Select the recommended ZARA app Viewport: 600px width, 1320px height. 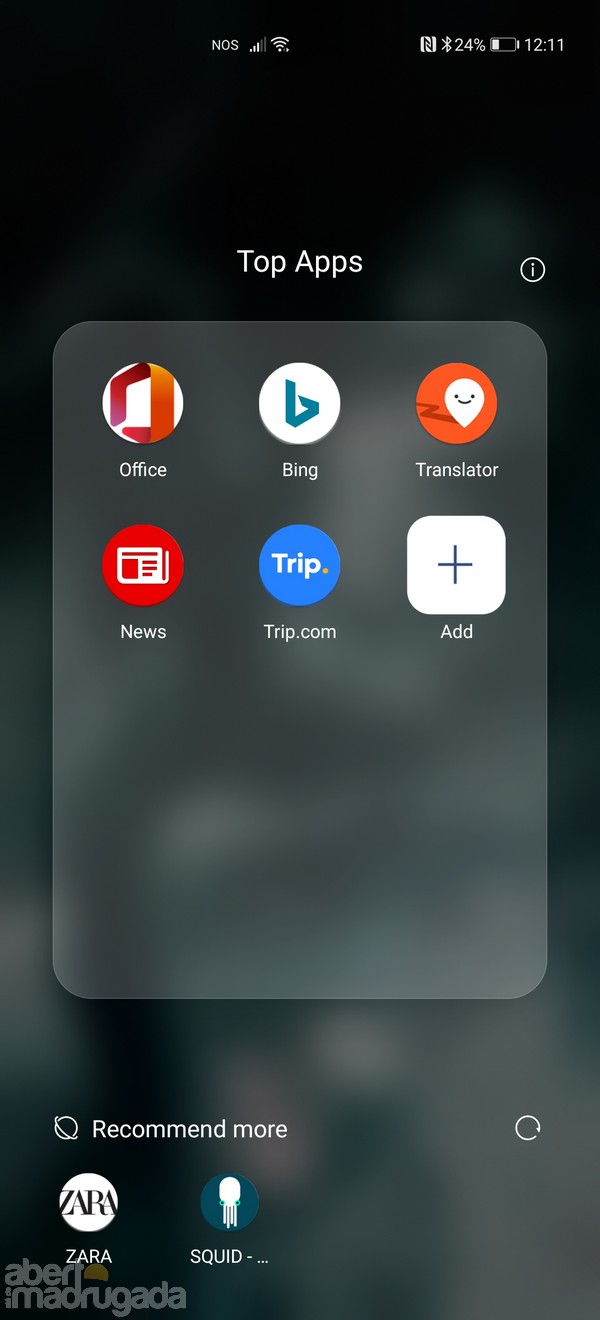click(x=89, y=1202)
